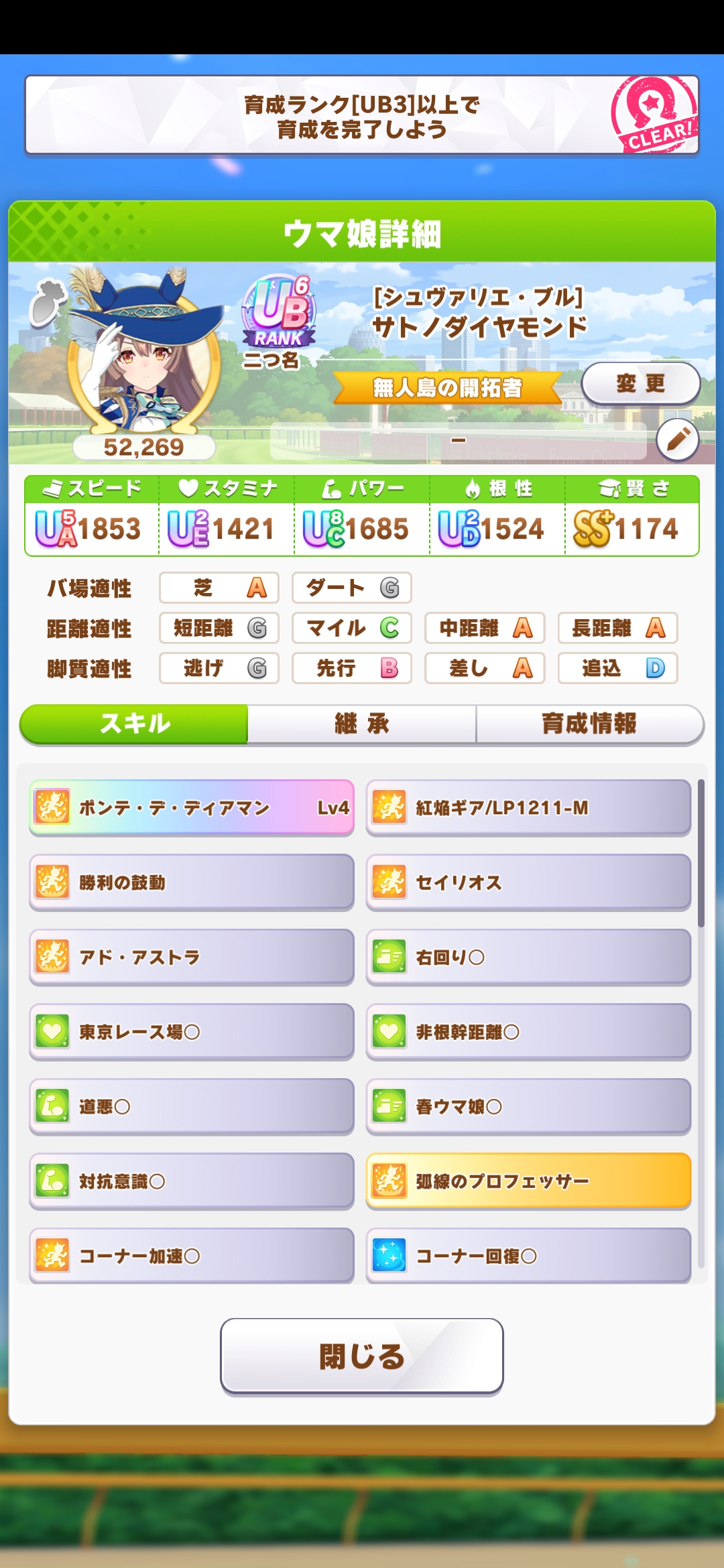Open the 弧線のプロフェッサー gold skill

coord(528,1181)
